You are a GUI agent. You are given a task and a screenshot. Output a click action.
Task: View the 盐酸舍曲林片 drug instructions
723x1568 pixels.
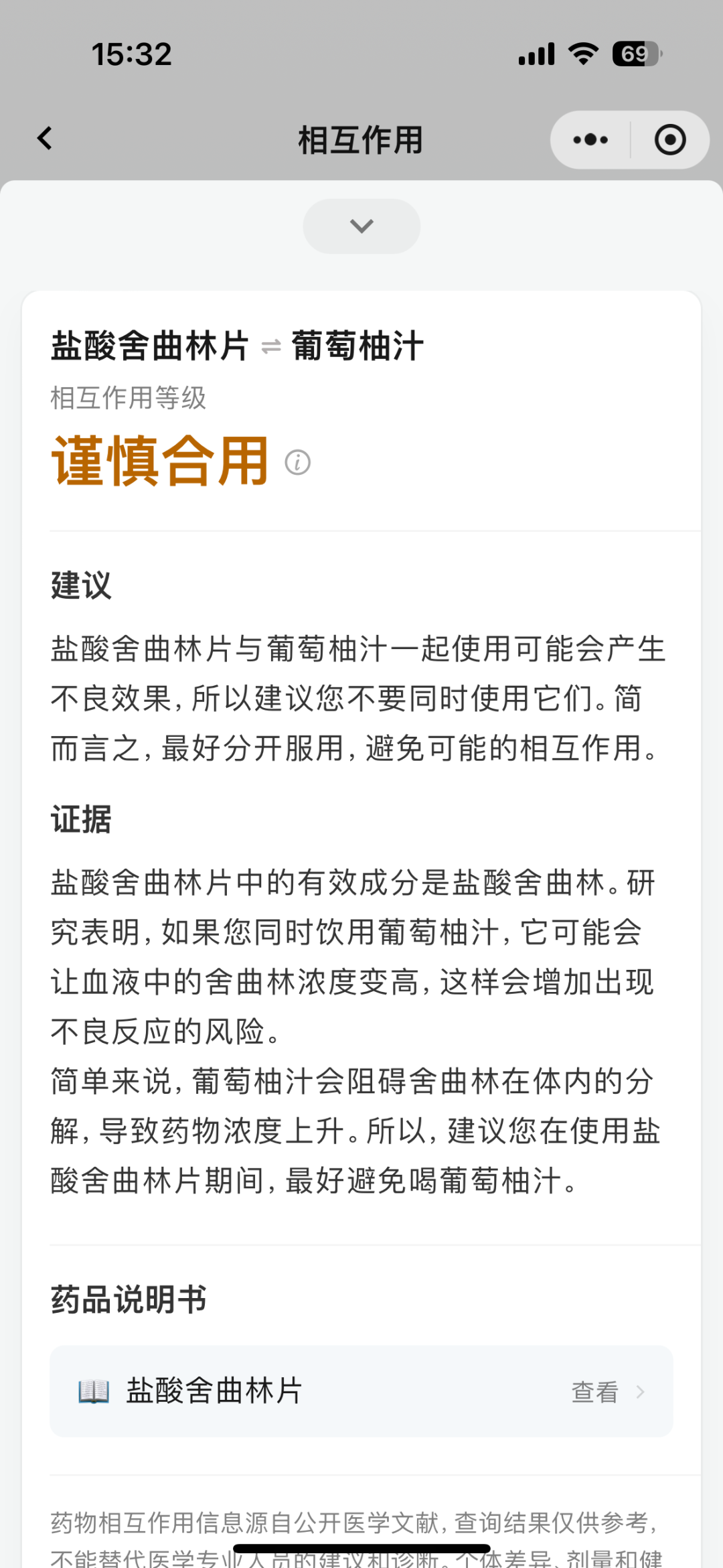pos(361,1391)
